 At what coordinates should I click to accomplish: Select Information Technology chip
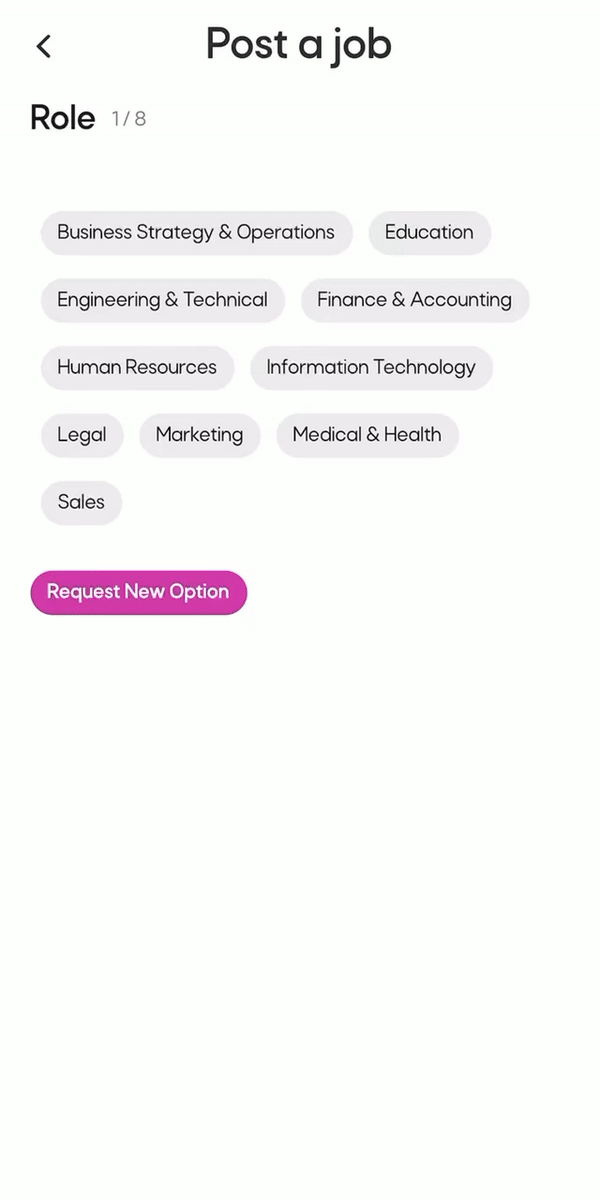[x=371, y=367]
